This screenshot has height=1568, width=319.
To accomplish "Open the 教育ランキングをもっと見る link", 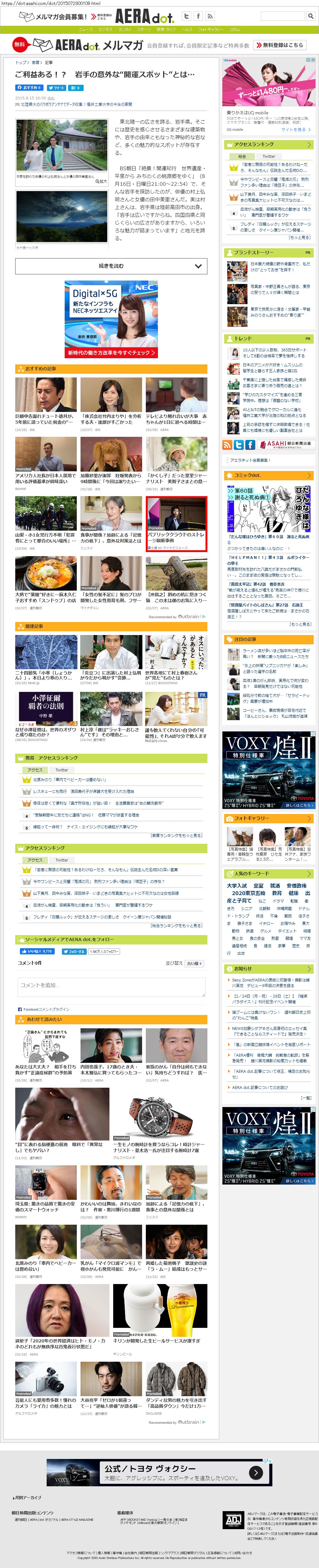I will (x=177, y=836).
